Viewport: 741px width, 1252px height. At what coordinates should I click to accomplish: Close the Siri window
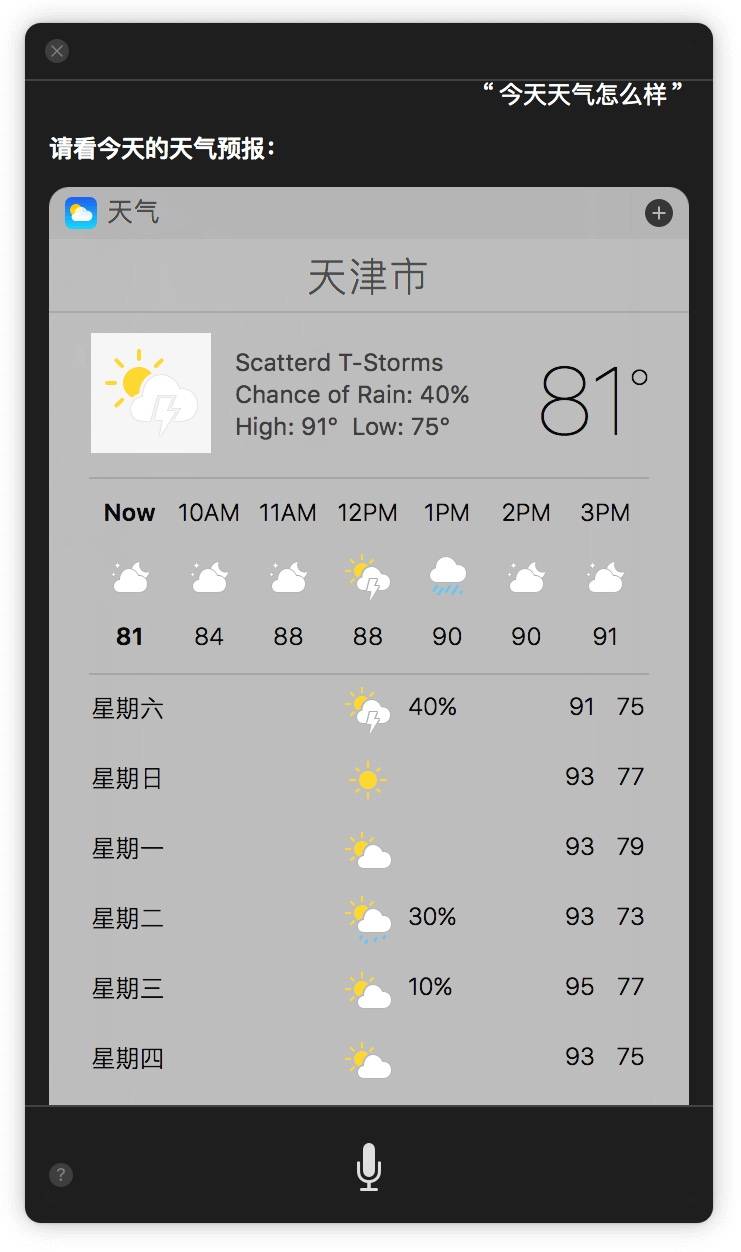[x=57, y=51]
